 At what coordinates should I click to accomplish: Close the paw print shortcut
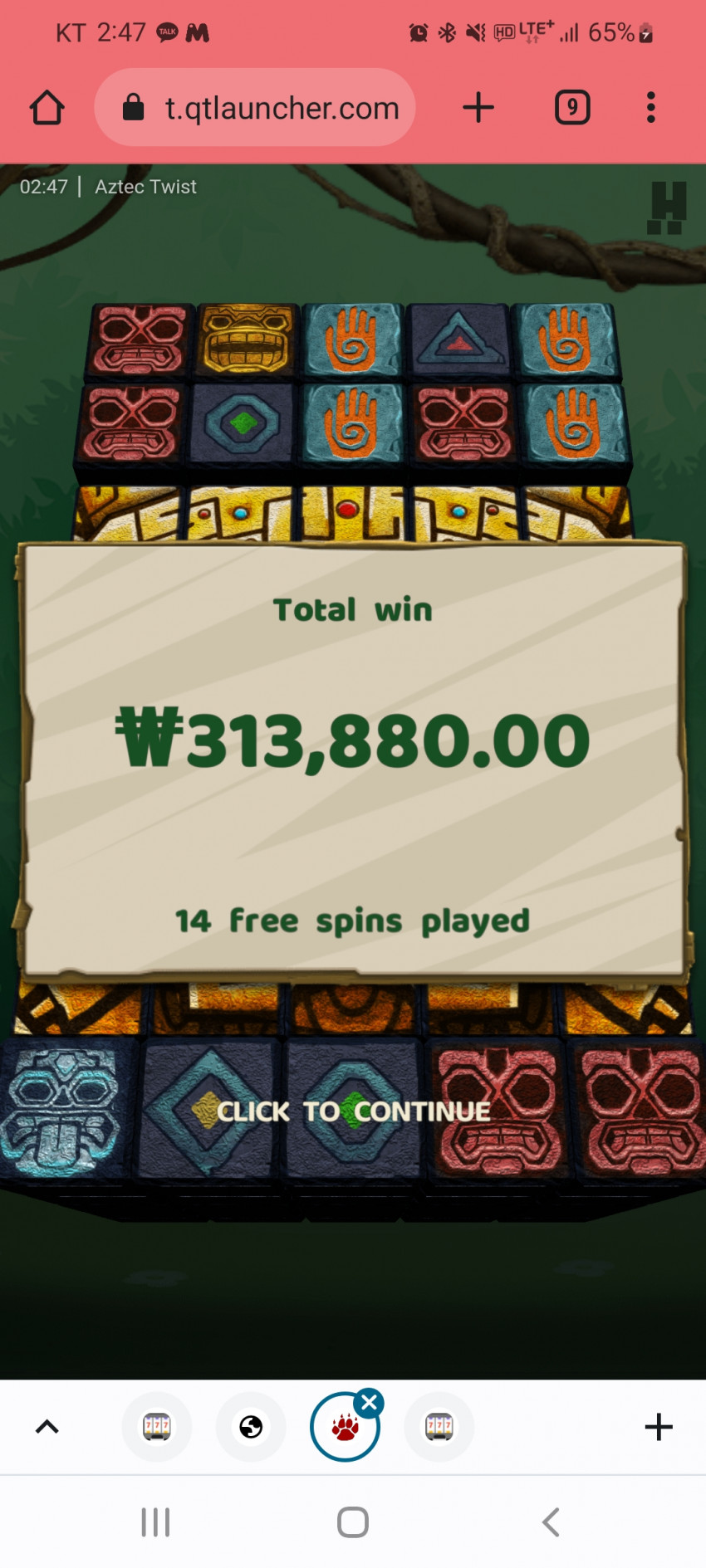370,1403
